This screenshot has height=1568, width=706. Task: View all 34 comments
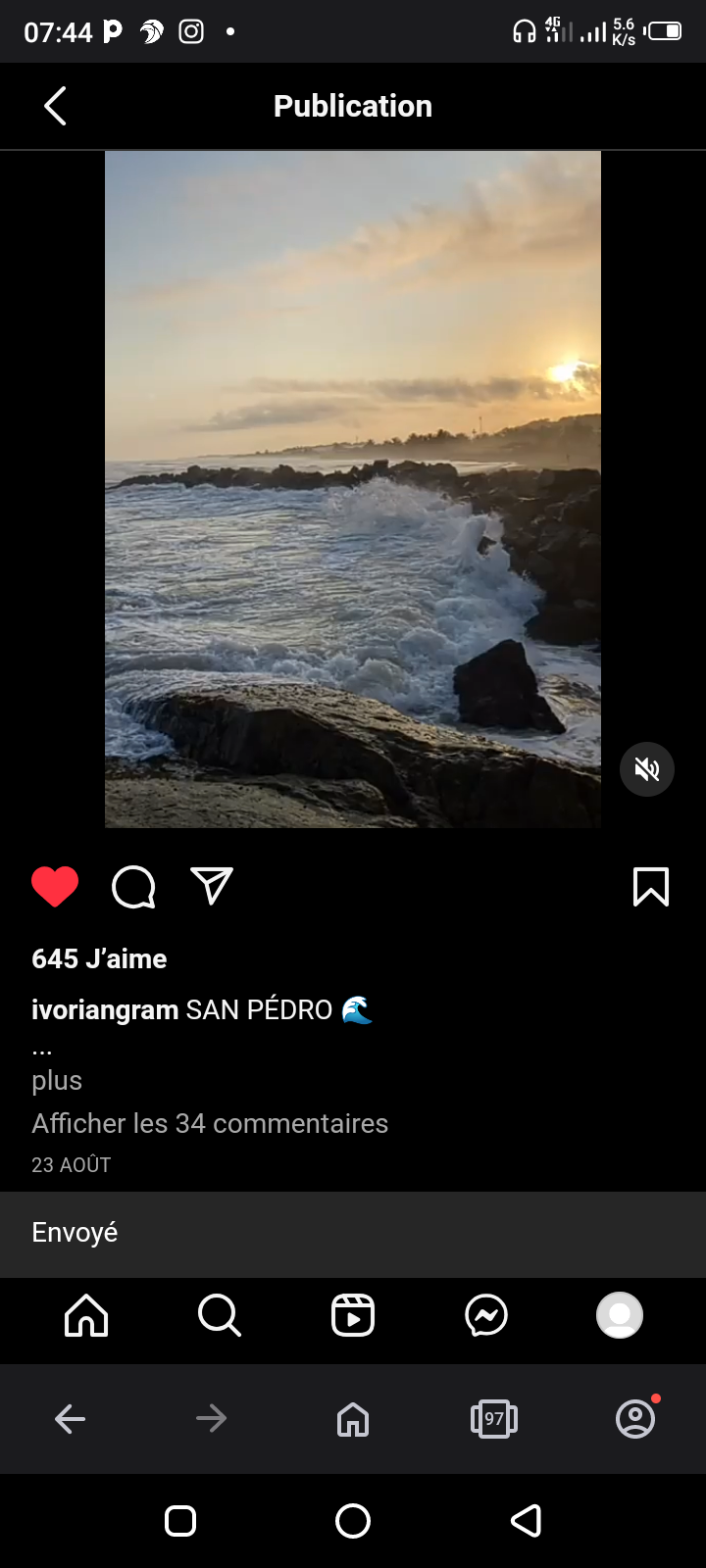click(210, 1123)
